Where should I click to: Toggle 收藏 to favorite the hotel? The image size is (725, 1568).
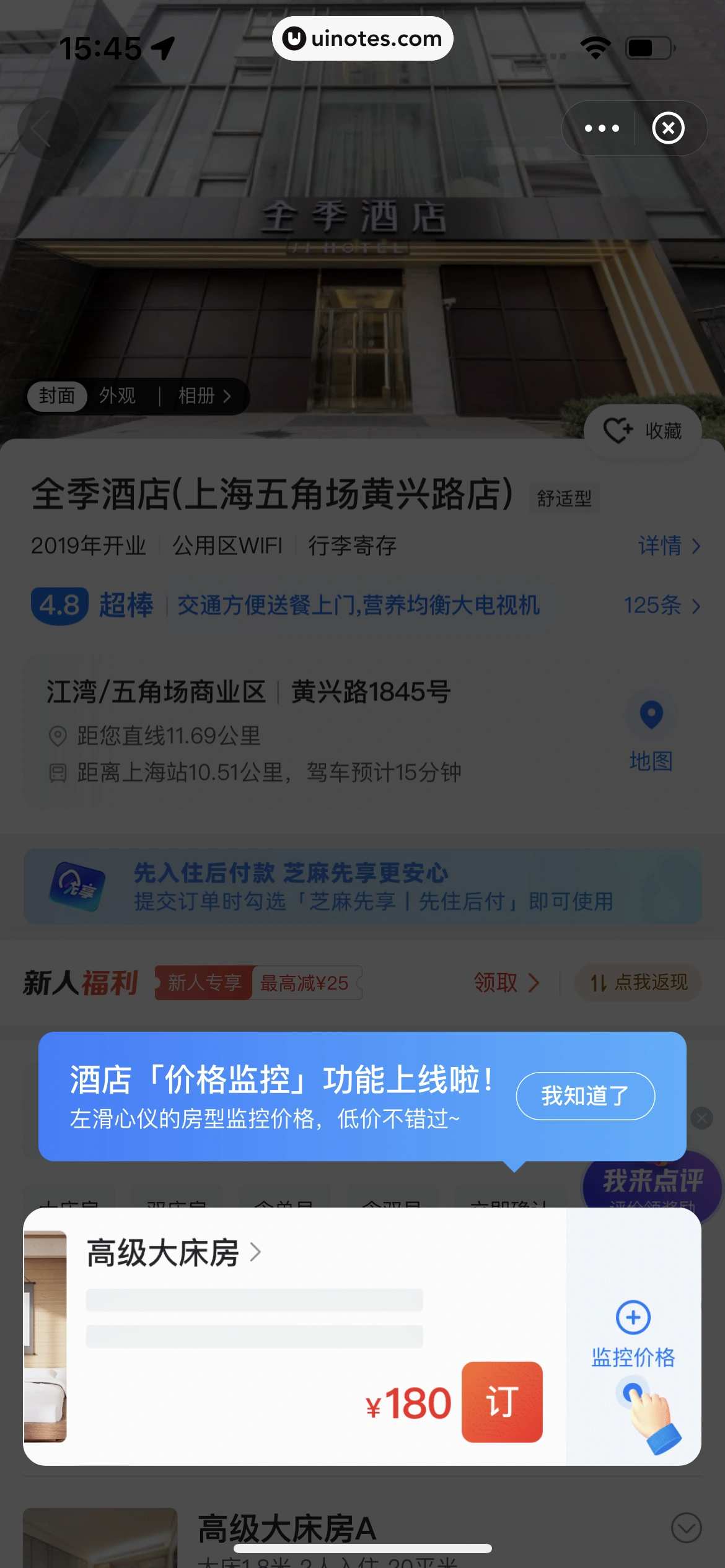[x=643, y=430]
